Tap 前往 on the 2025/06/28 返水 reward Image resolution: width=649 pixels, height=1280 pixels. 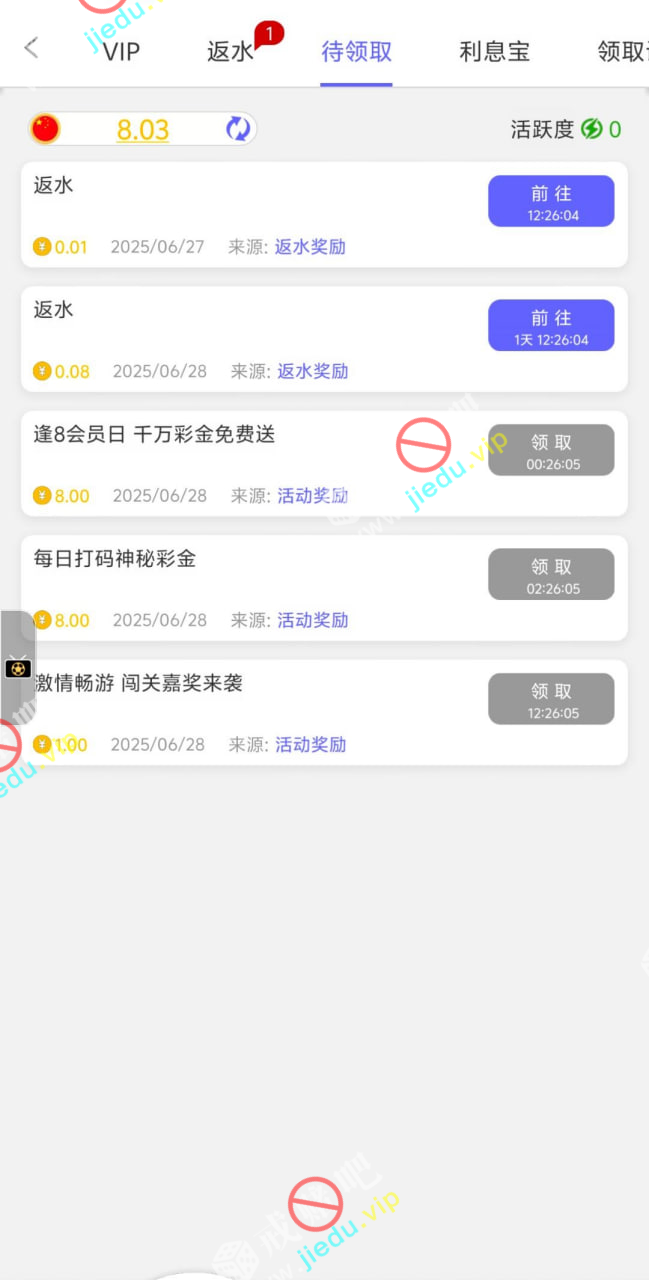coord(551,325)
